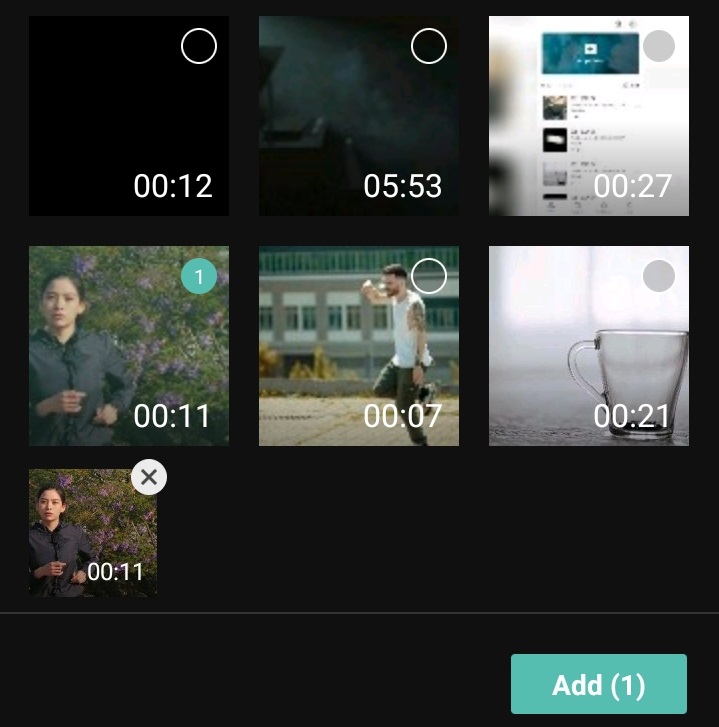Remove selected clip with the X icon
This screenshot has height=727, width=719.
click(x=149, y=477)
